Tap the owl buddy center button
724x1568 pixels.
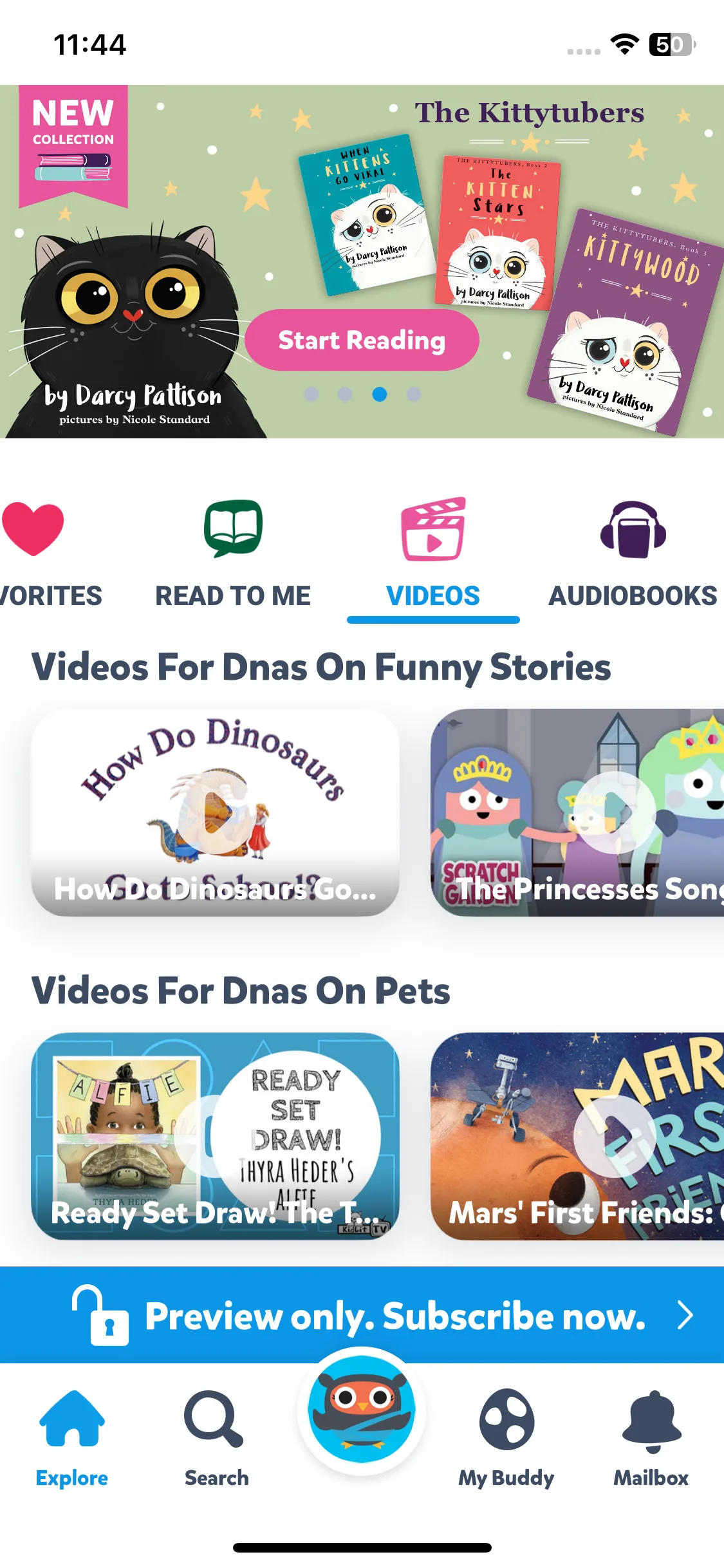pyautogui.click(x=362, y=1410)
